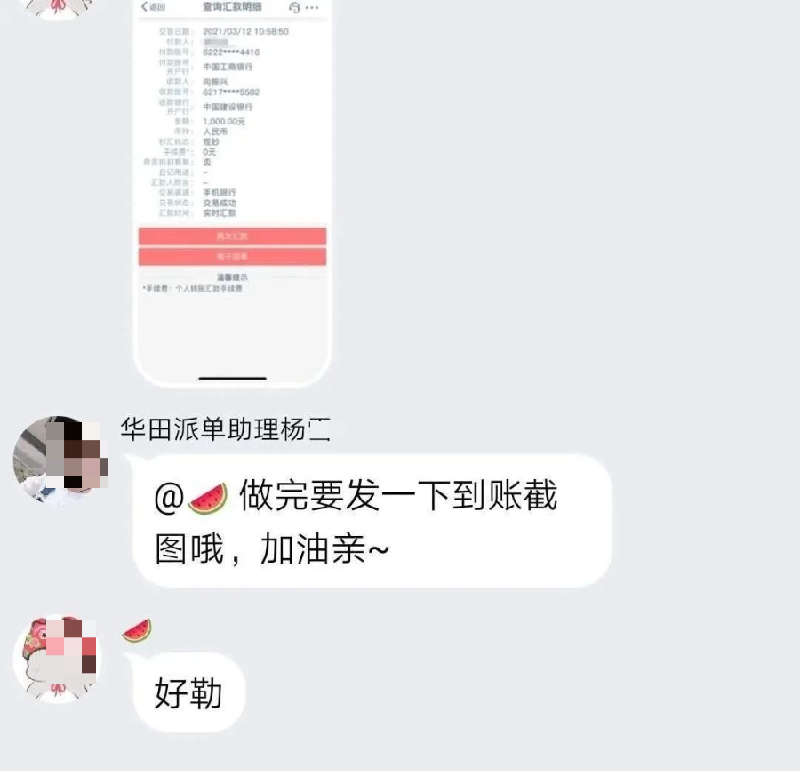This screenshot has width=800, height=771.
Task: Open the avatar next to the 好勒 message
Action: (57, 658)
